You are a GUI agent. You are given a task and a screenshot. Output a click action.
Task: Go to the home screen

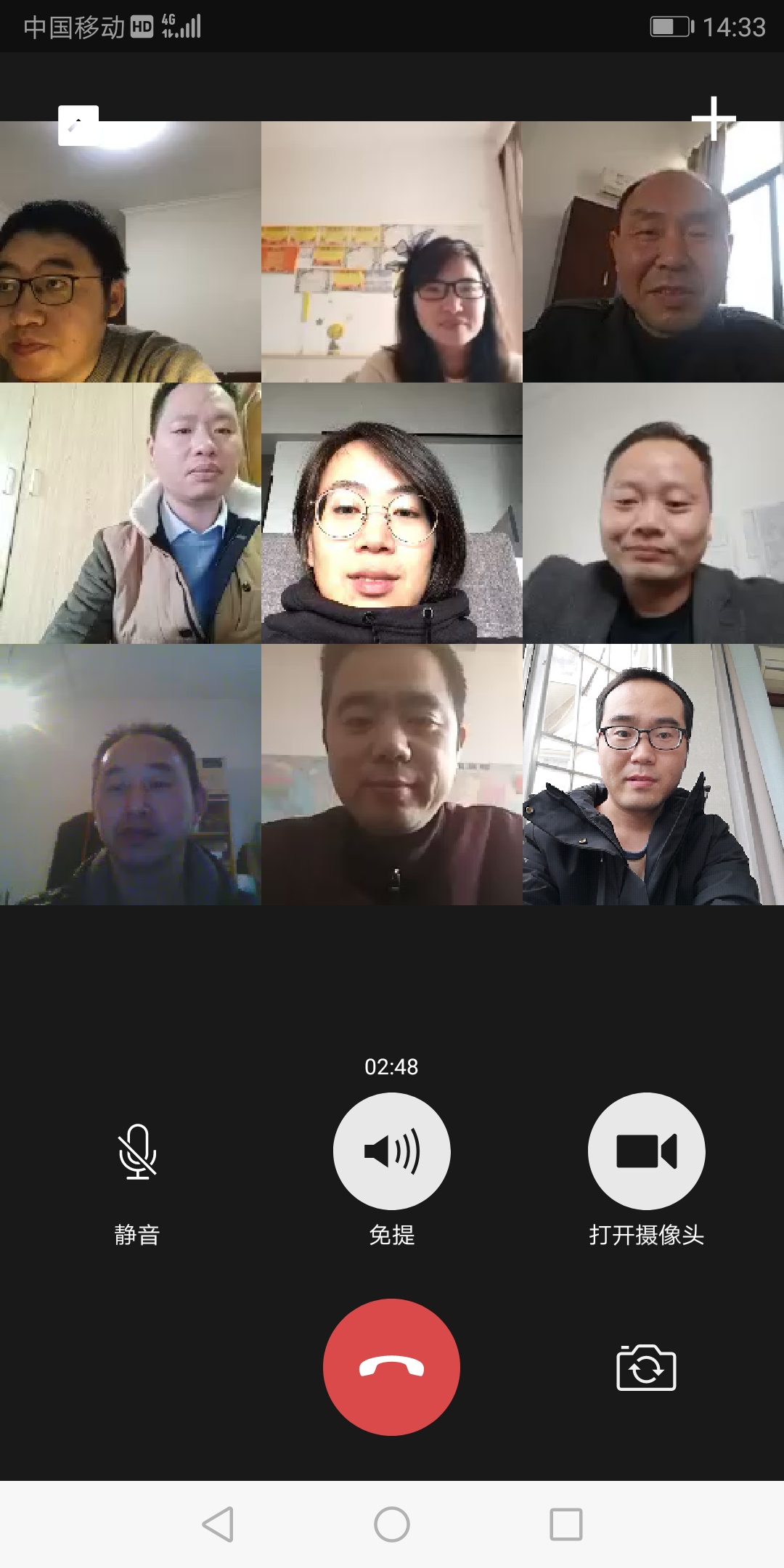(392, 1524)
